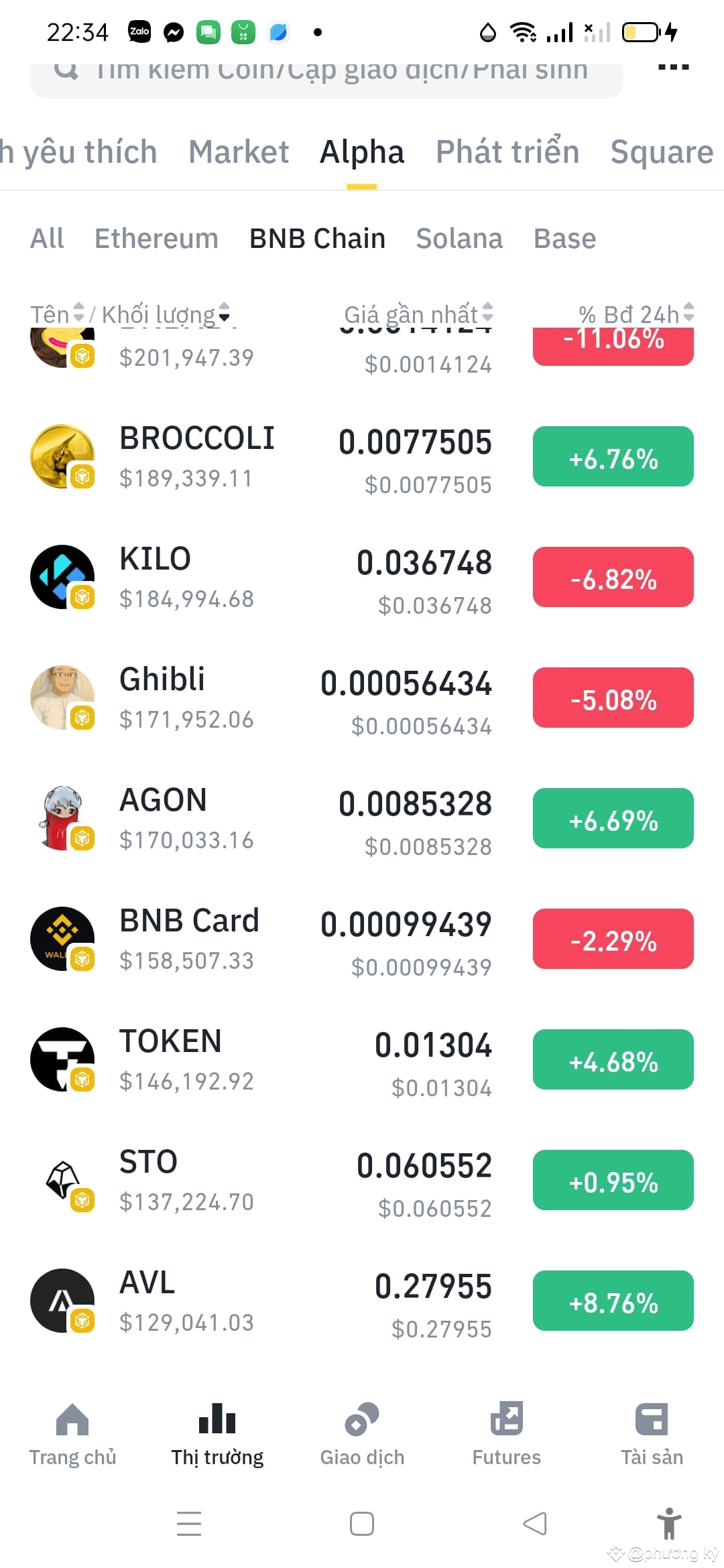Switch to the Solana chain filter
Image resolution: width=724 pixels, height=1568 pixels.
460,238
